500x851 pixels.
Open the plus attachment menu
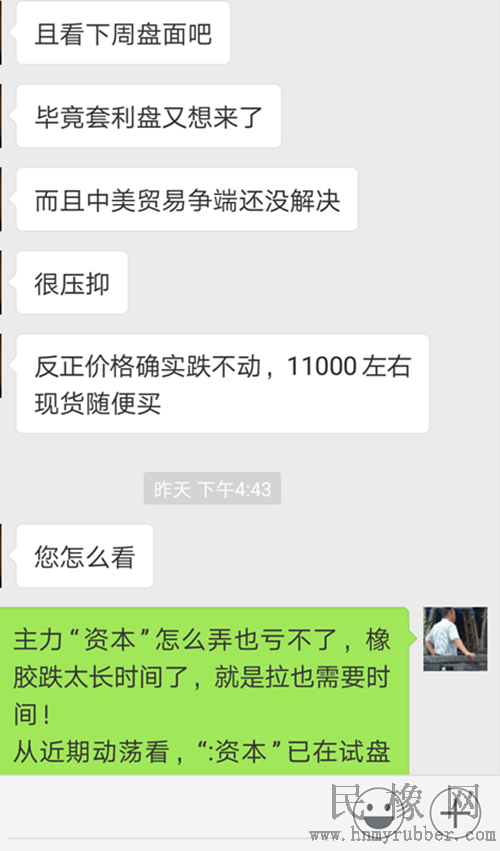pyautogui.click(x=455, y=812)
